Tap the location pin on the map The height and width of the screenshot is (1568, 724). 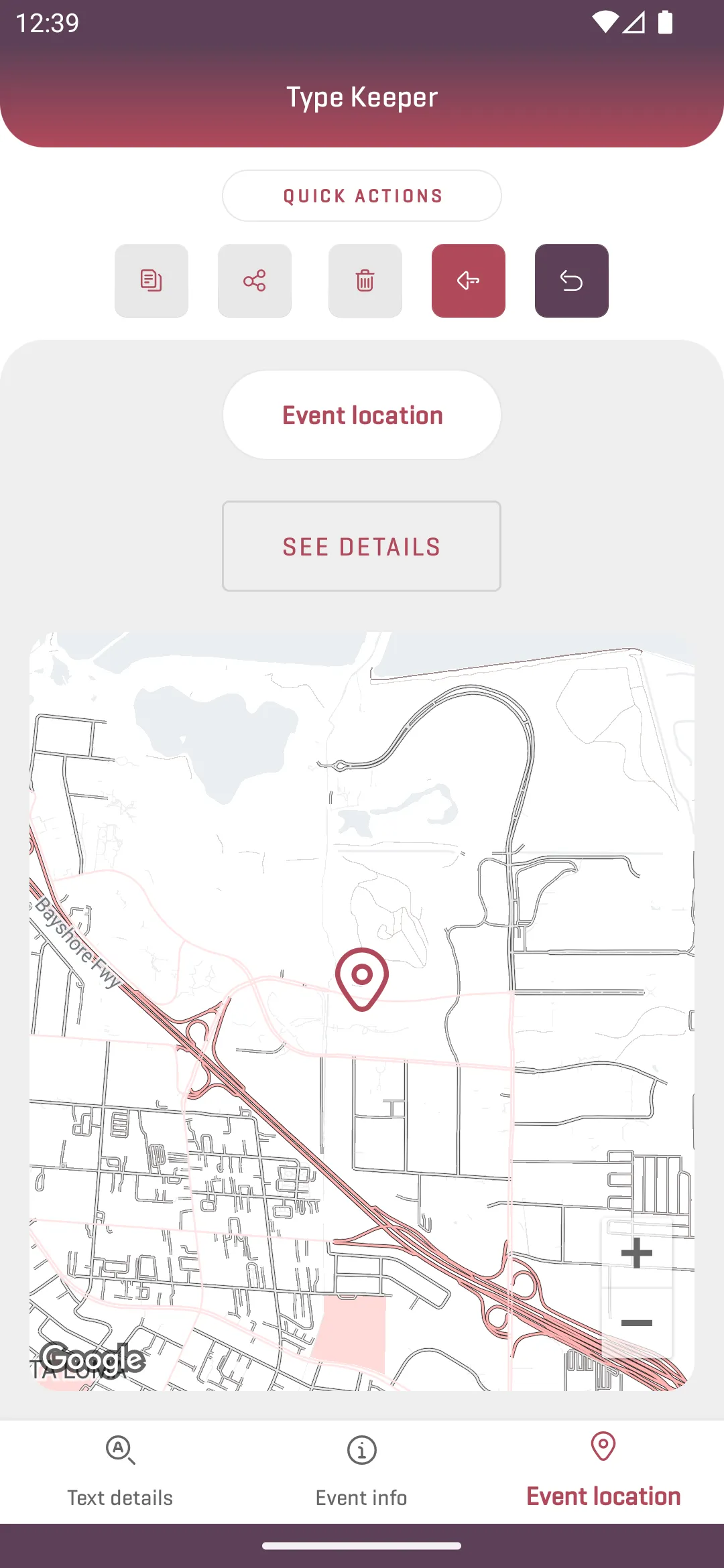[362, 978]
